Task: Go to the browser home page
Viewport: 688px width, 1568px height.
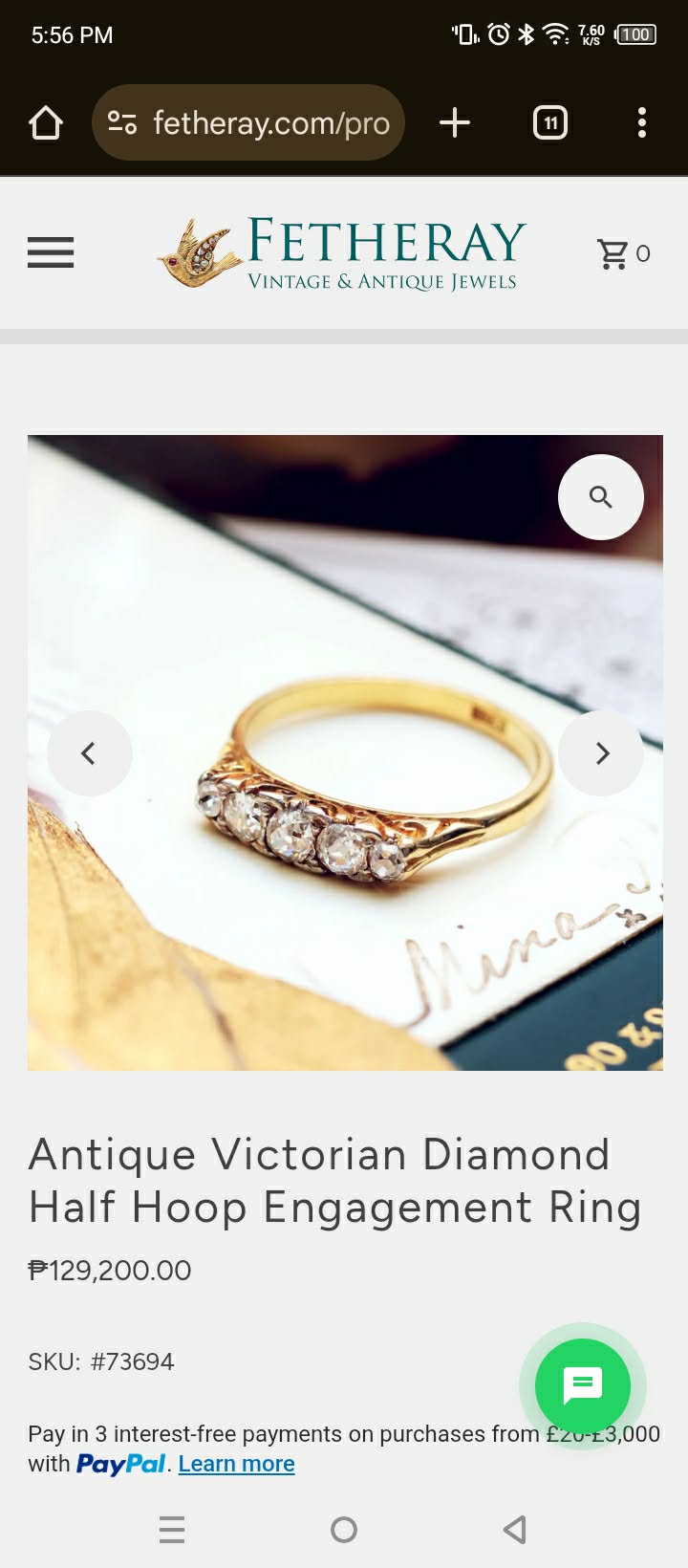Action: 46,122
